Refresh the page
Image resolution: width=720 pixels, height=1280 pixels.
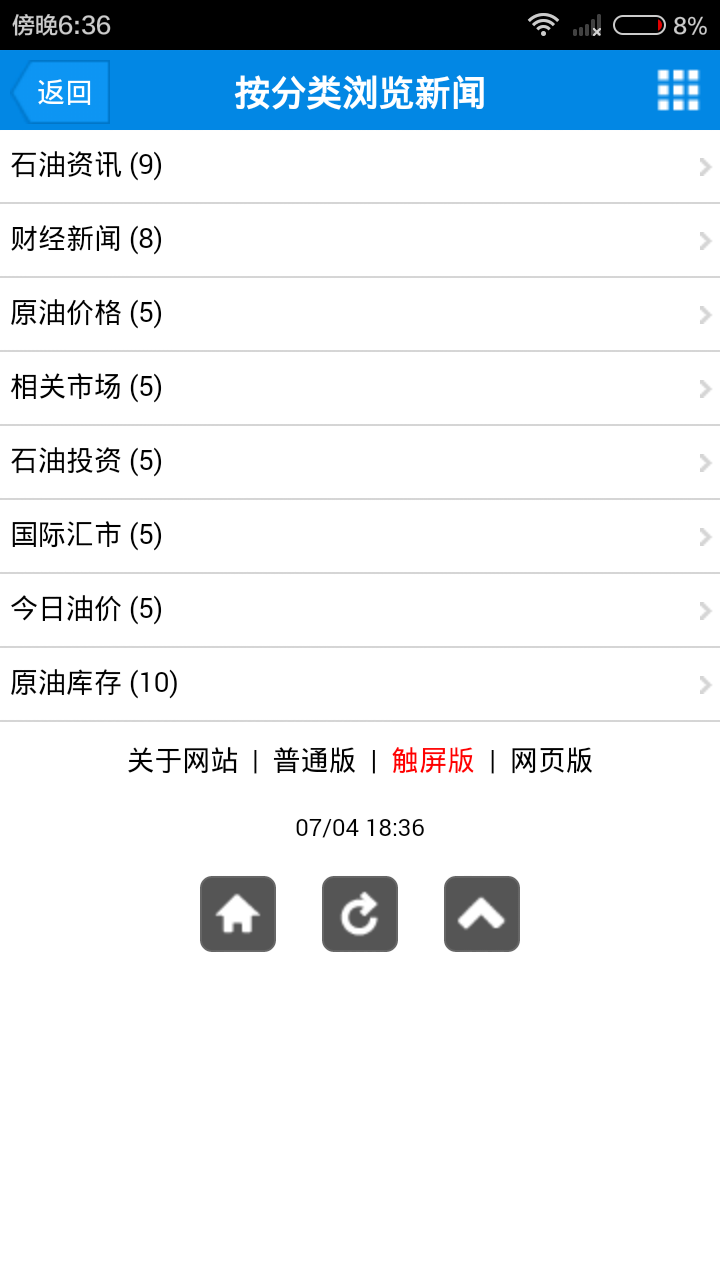click(360, 914)
